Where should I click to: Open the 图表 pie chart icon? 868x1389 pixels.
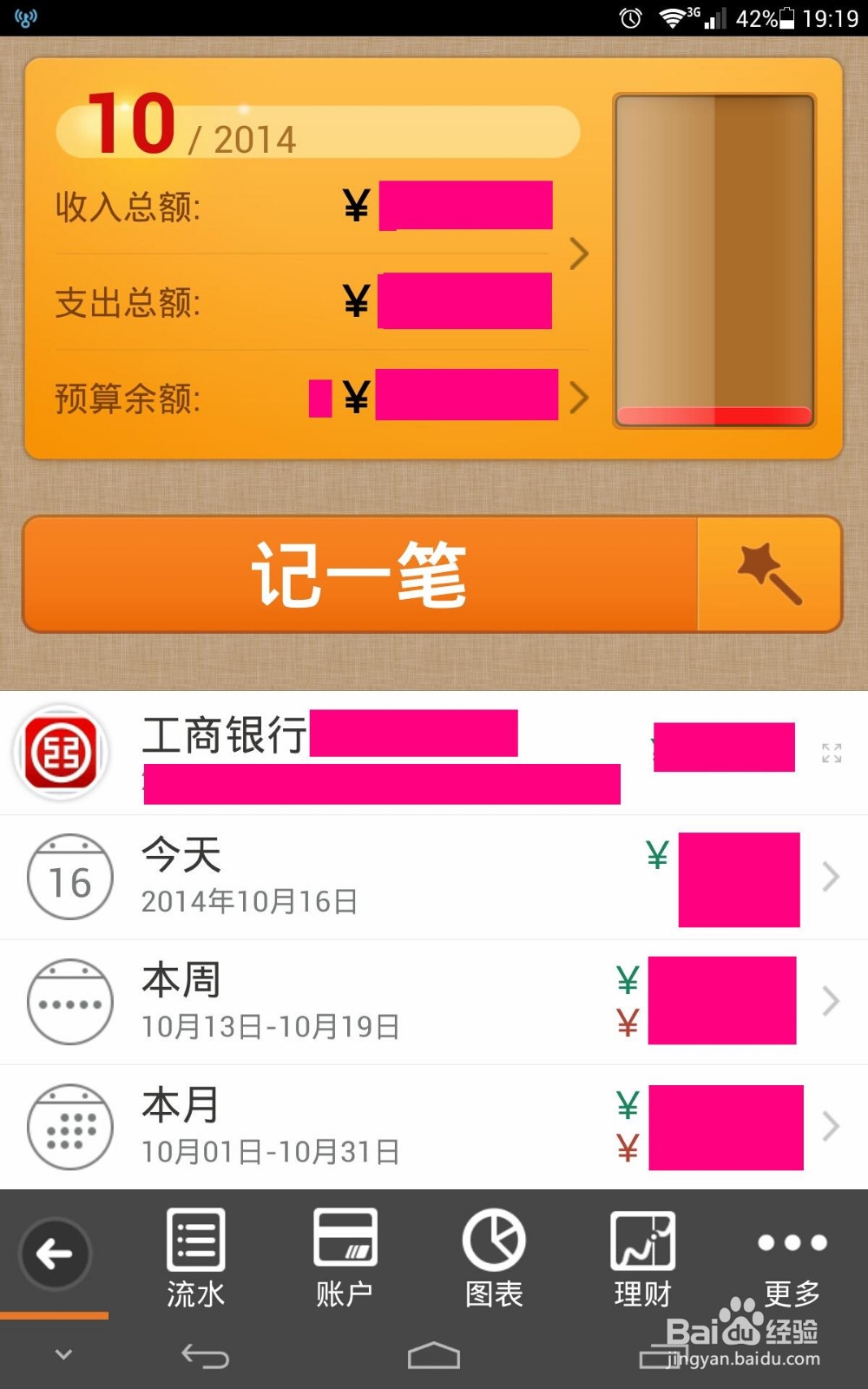pos(493,1239)
